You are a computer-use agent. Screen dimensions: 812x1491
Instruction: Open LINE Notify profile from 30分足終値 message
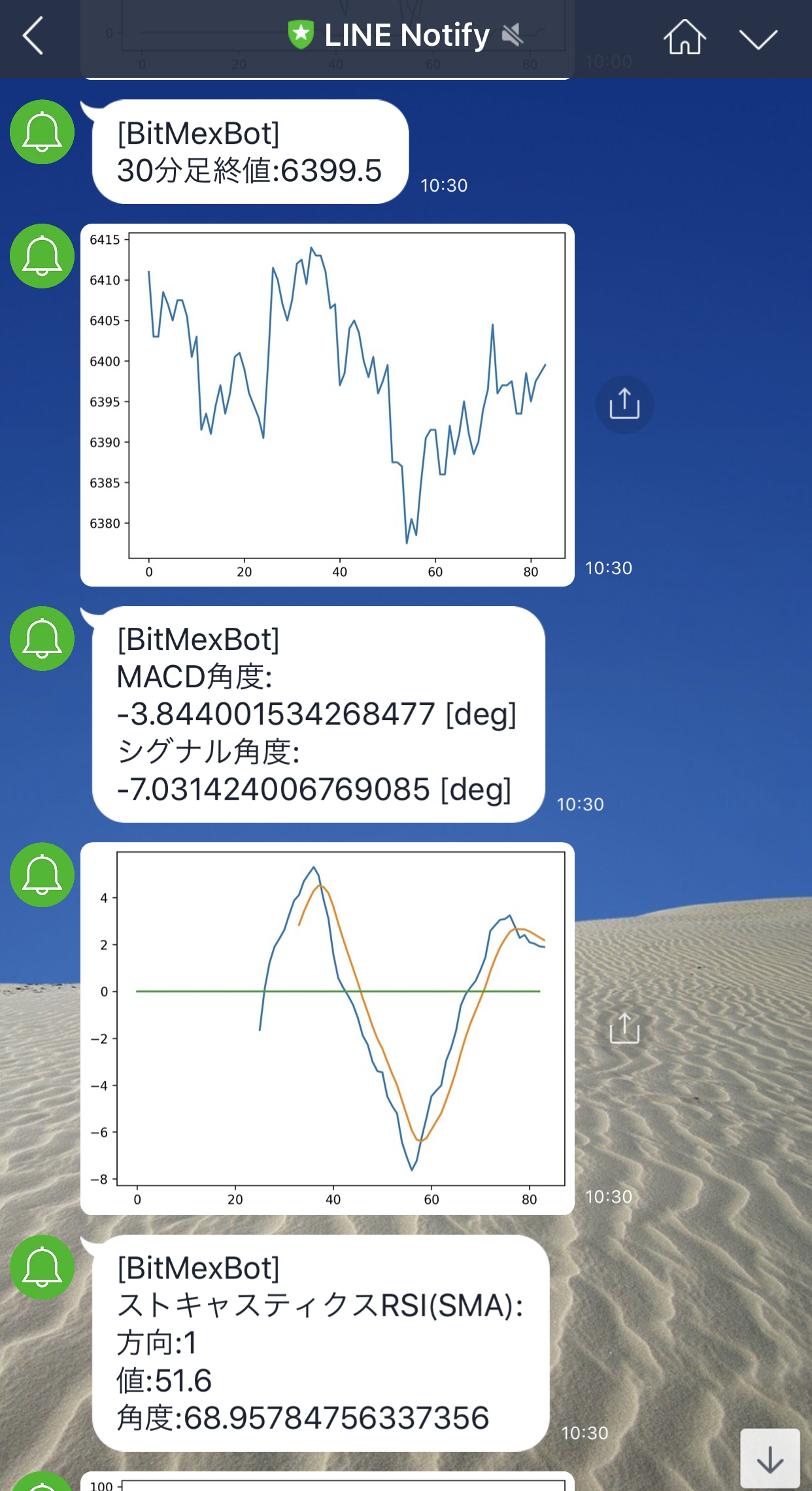[x=42, y=132]
